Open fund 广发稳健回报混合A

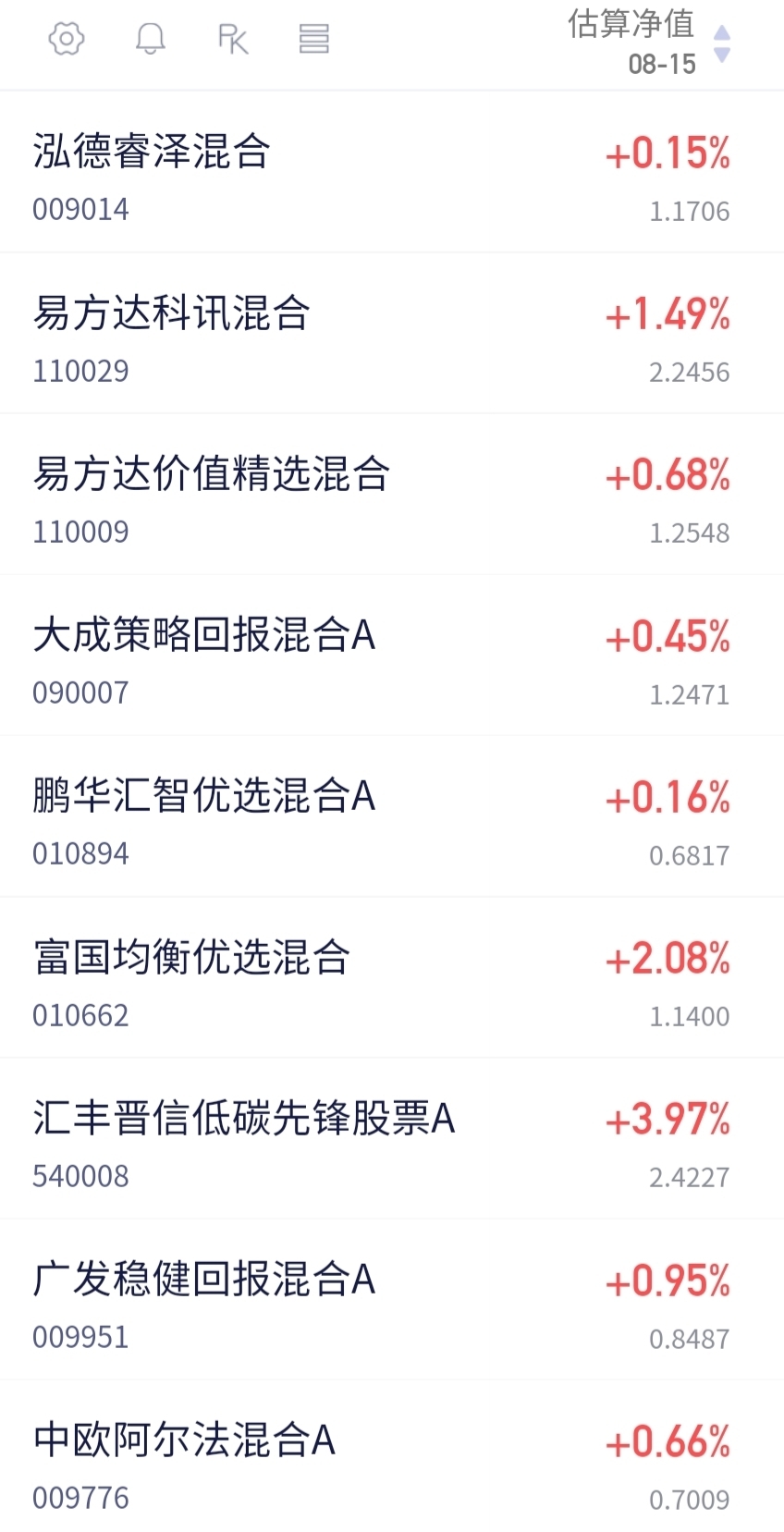(x=392, y=1299)
